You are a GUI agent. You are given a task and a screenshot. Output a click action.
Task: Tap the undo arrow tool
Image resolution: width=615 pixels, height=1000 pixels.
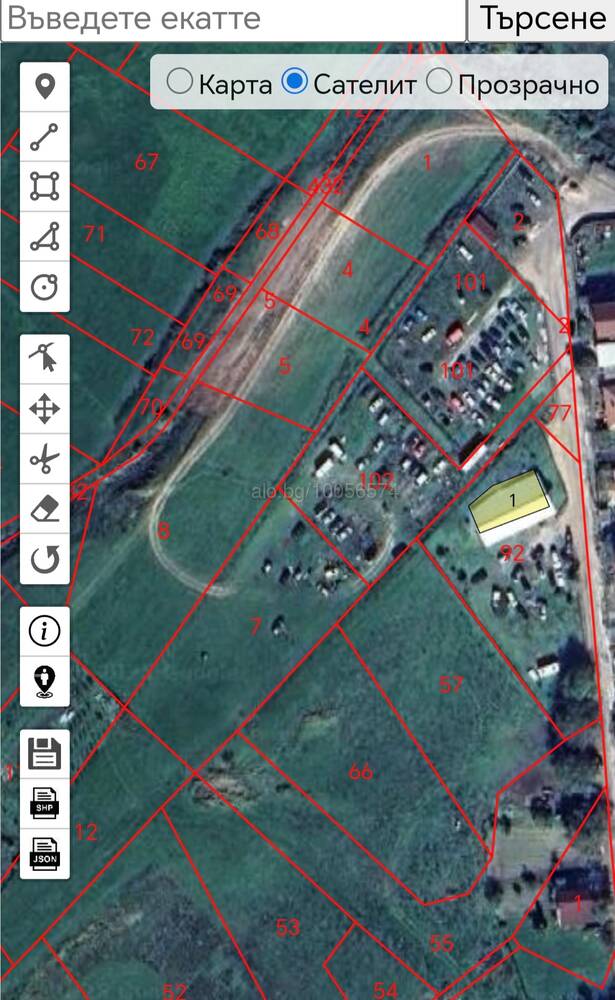[x=45, y=559]
